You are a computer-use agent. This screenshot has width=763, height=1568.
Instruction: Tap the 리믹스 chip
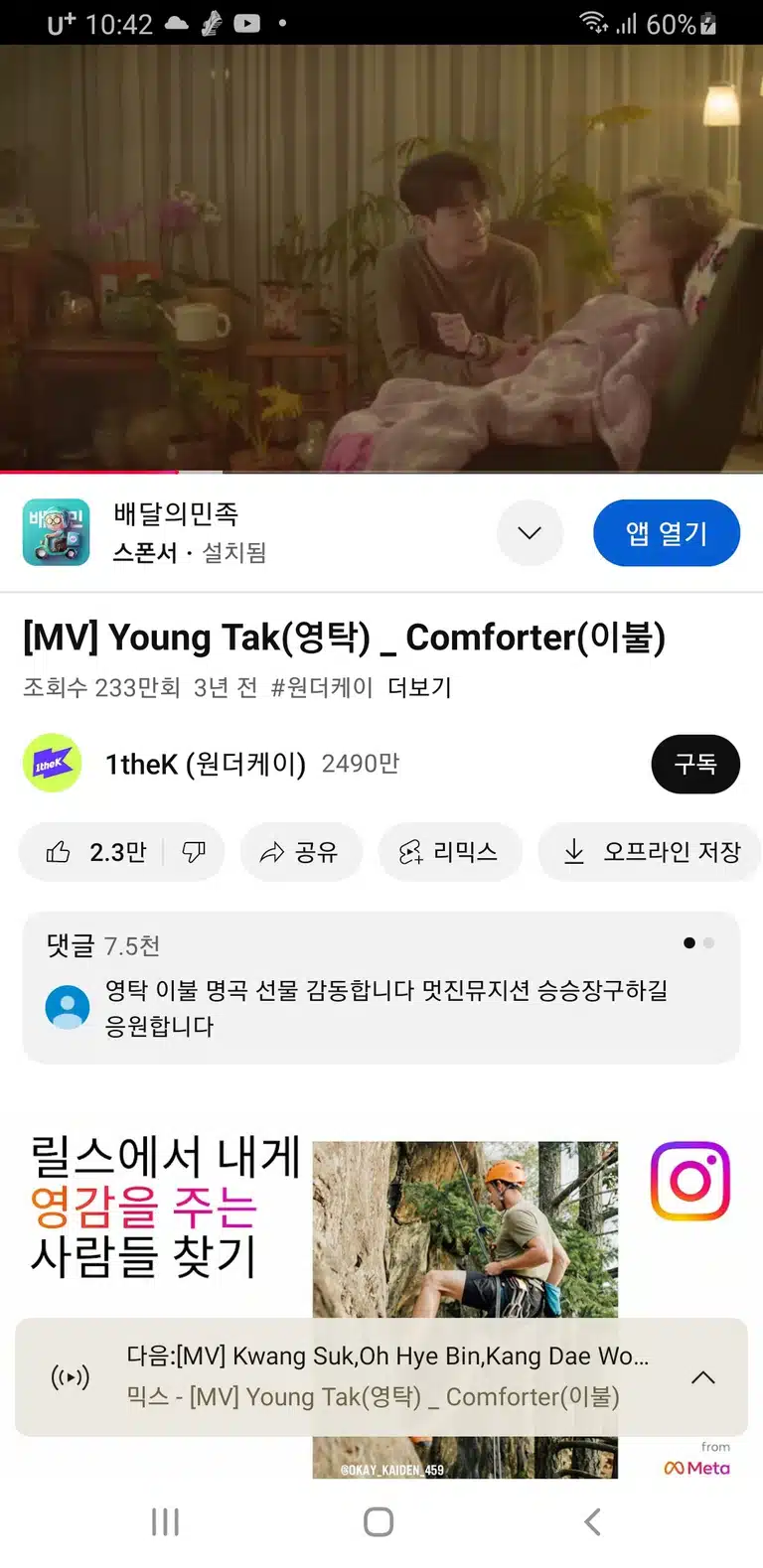pos(450,852)
